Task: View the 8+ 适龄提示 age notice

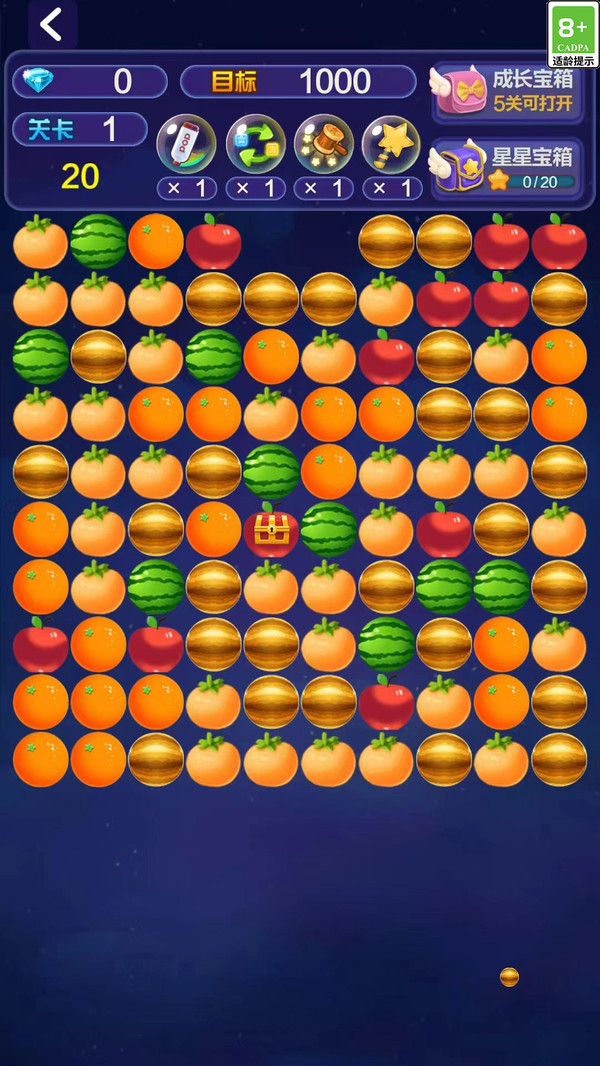Action: pos(573,34)
